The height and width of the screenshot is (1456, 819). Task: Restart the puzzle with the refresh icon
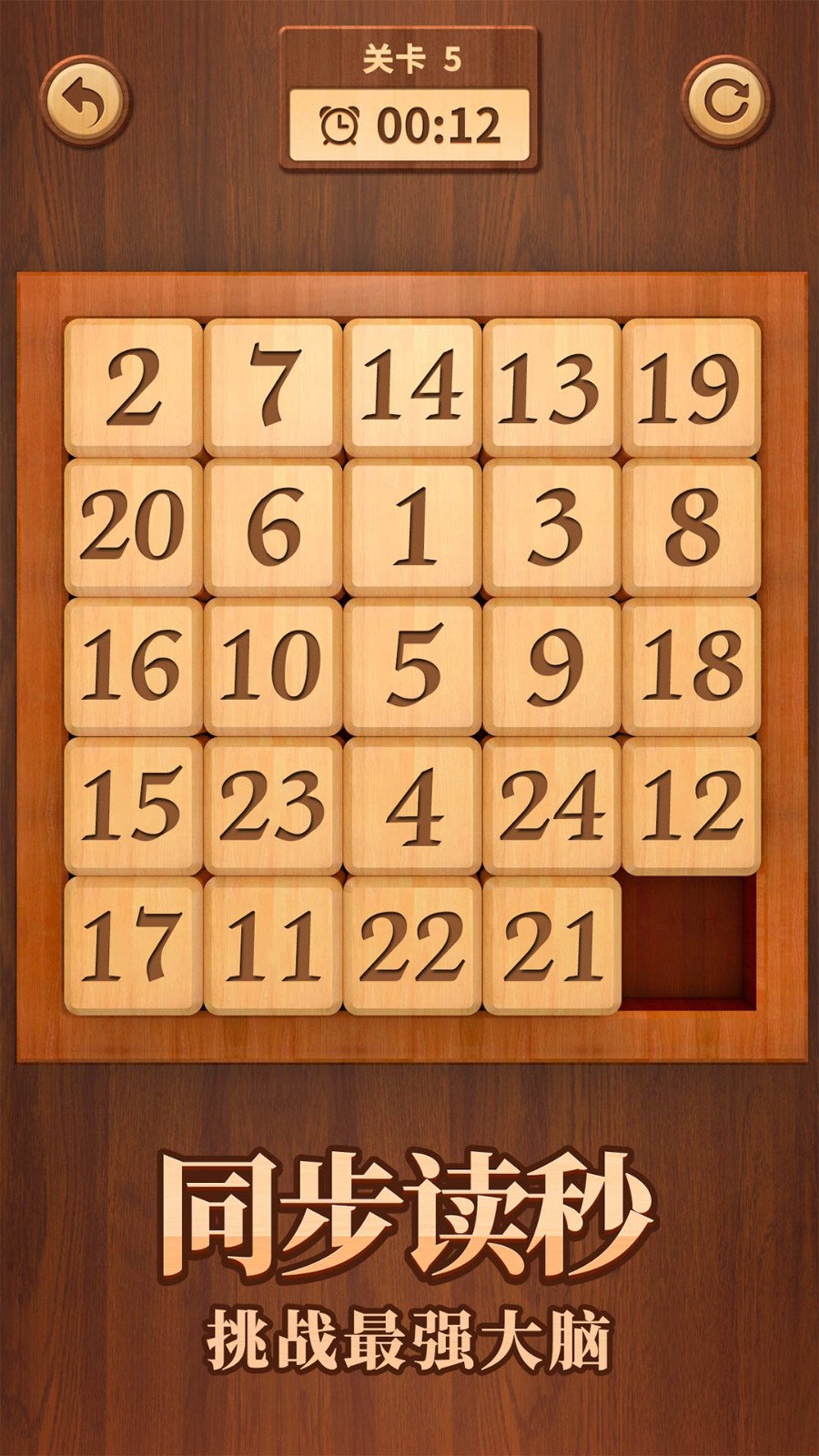pyautogui.click(x=726, y=100)
